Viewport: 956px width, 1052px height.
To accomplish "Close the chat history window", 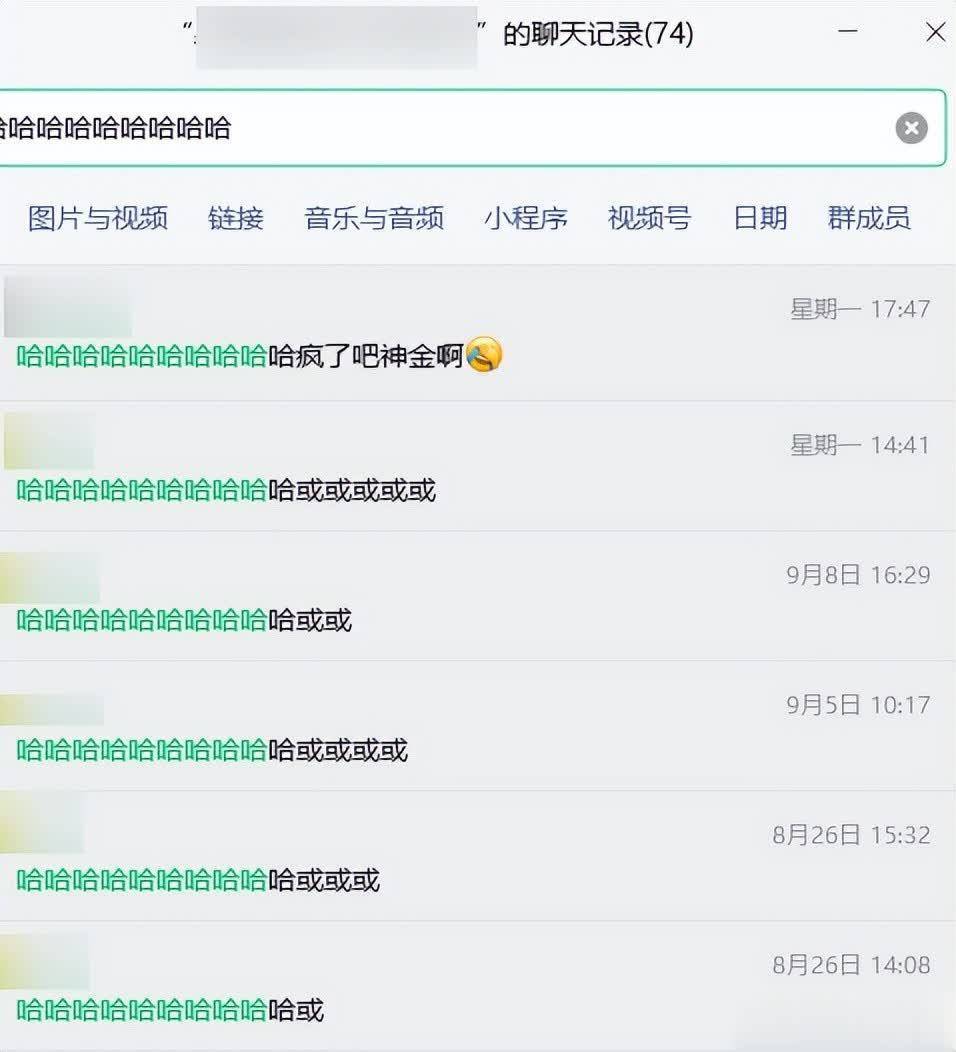I will click(935, 33).
